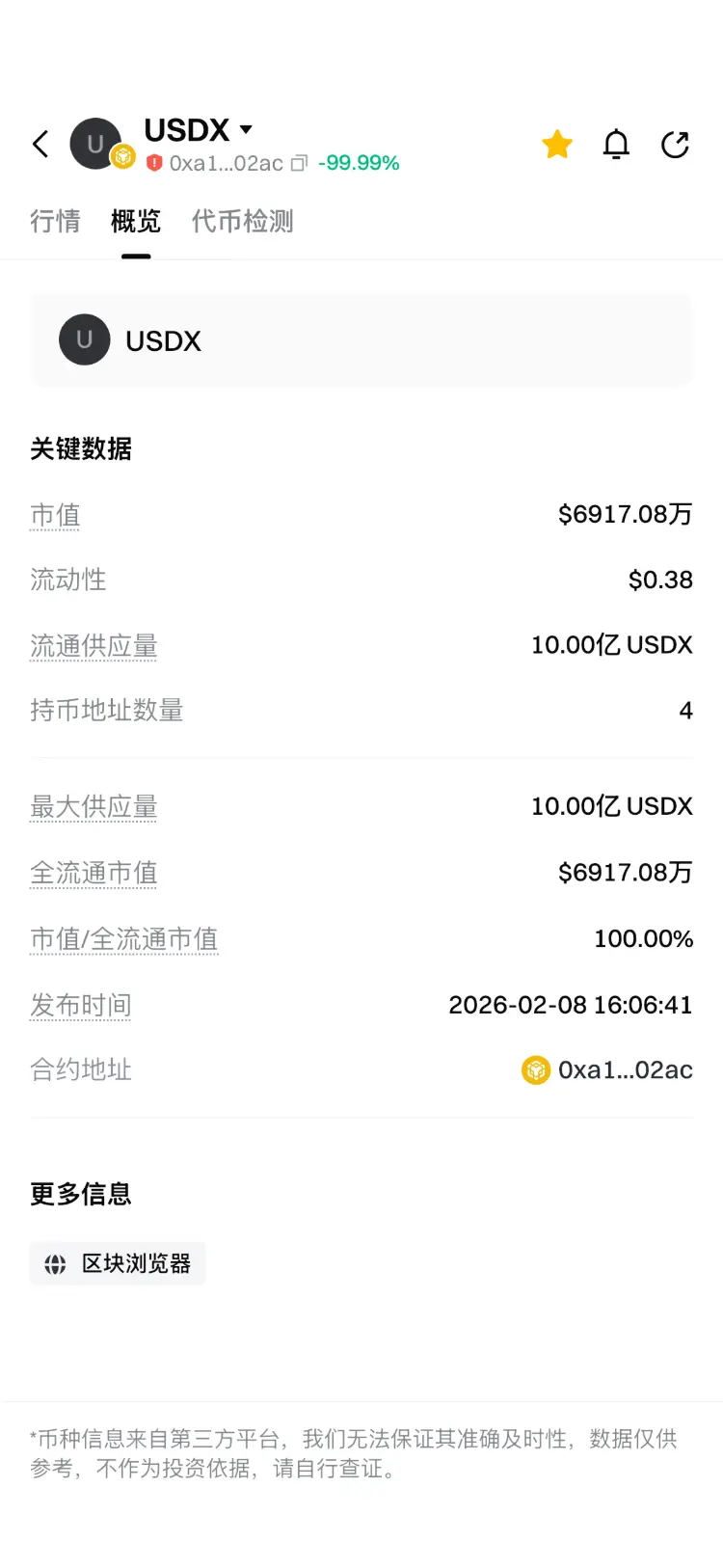Switch to the 行情 tab
Viewport: 723px width, 1568px height.
coord(55,221)
